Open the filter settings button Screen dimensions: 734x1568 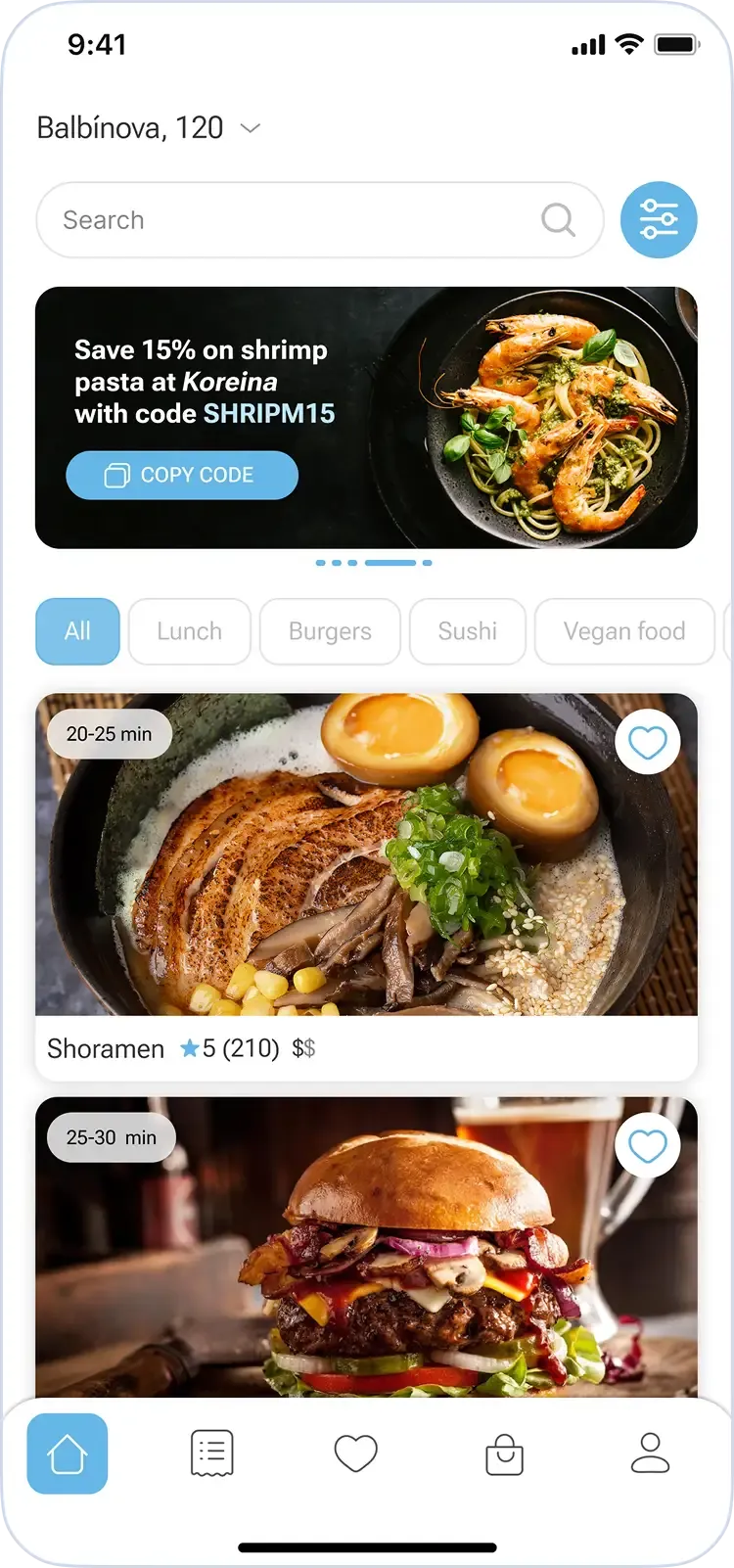point(659,220)
